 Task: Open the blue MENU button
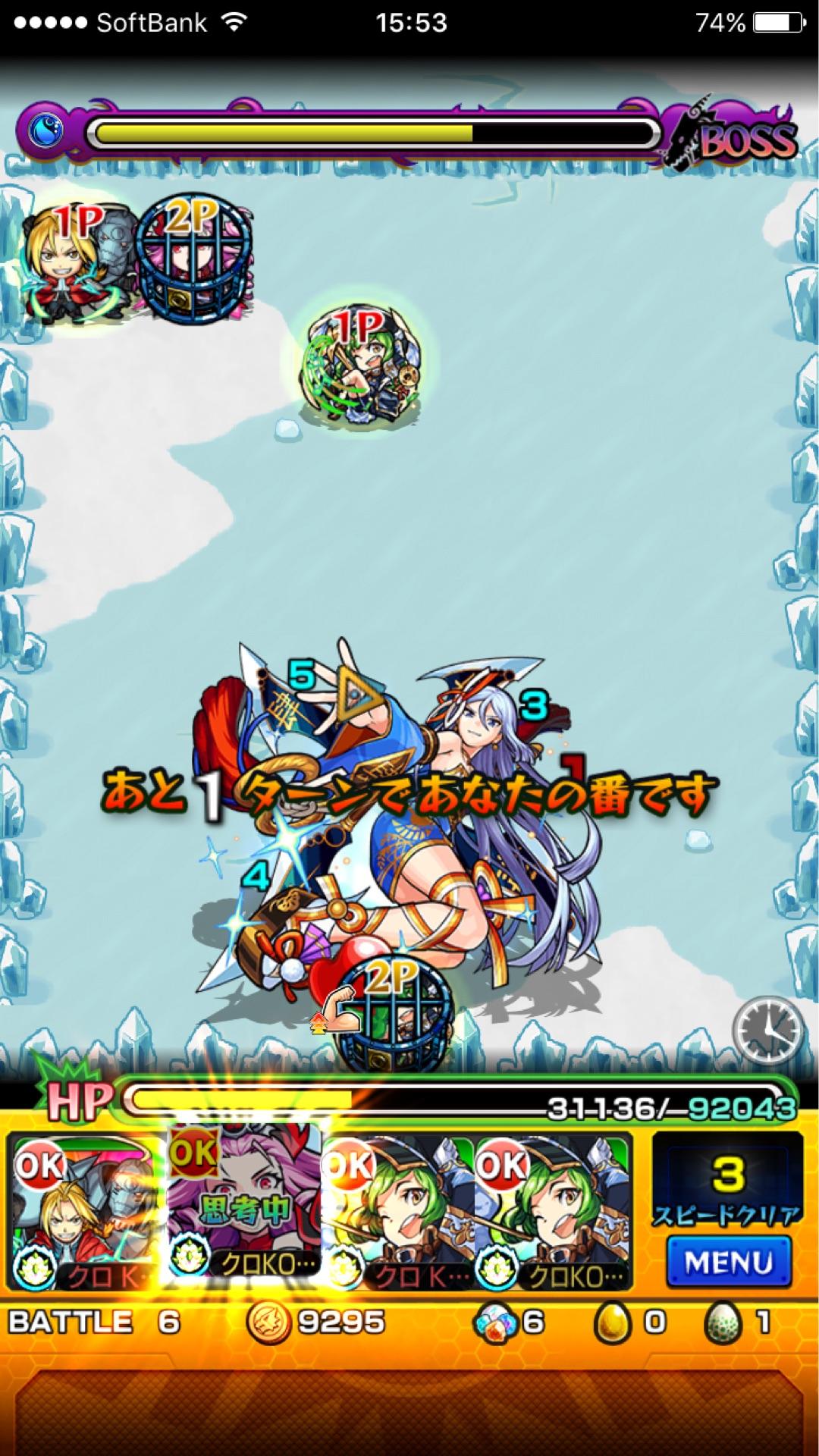tap(729, 1262)
